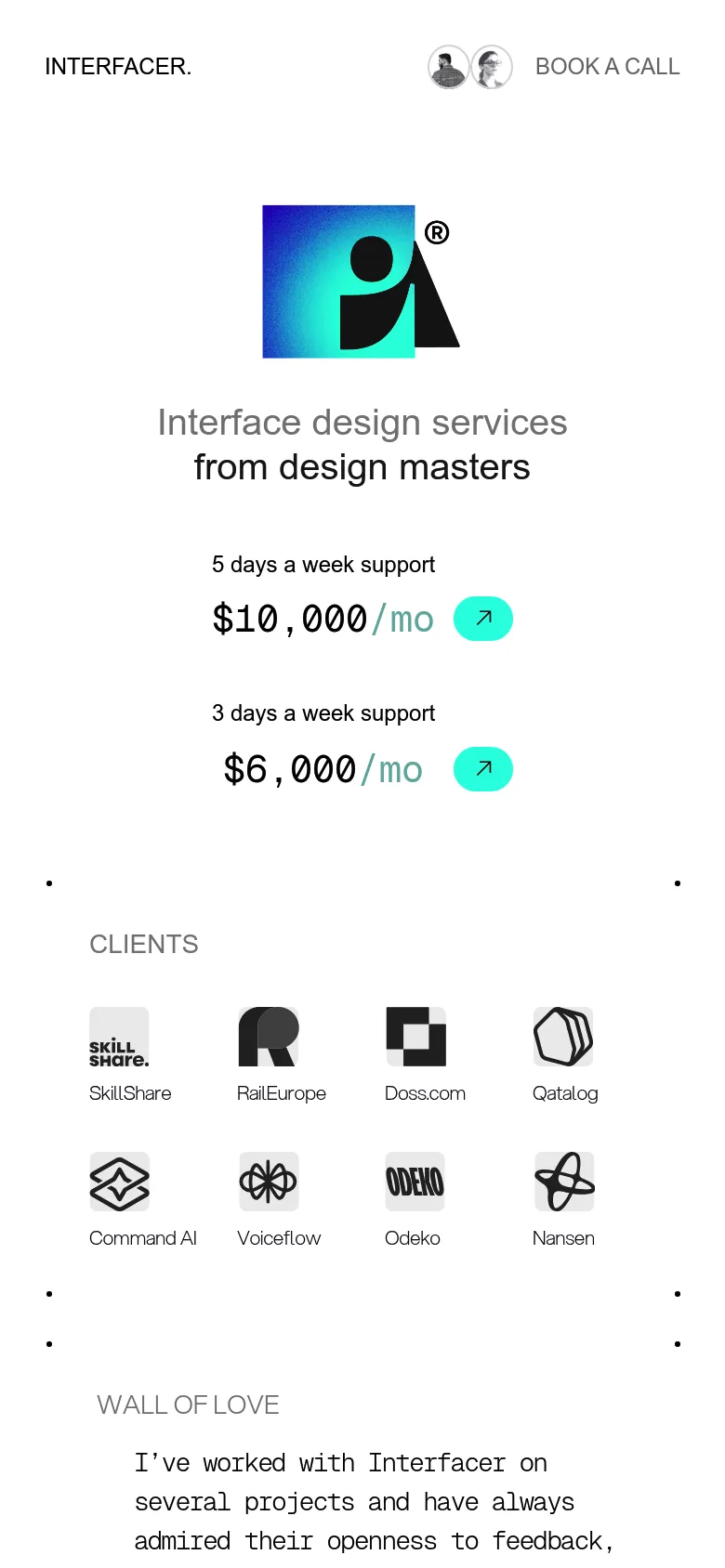The image size is (725, 1568).
Task: Select the 5 days a week support plan
Action: click(x=323, y=564)
